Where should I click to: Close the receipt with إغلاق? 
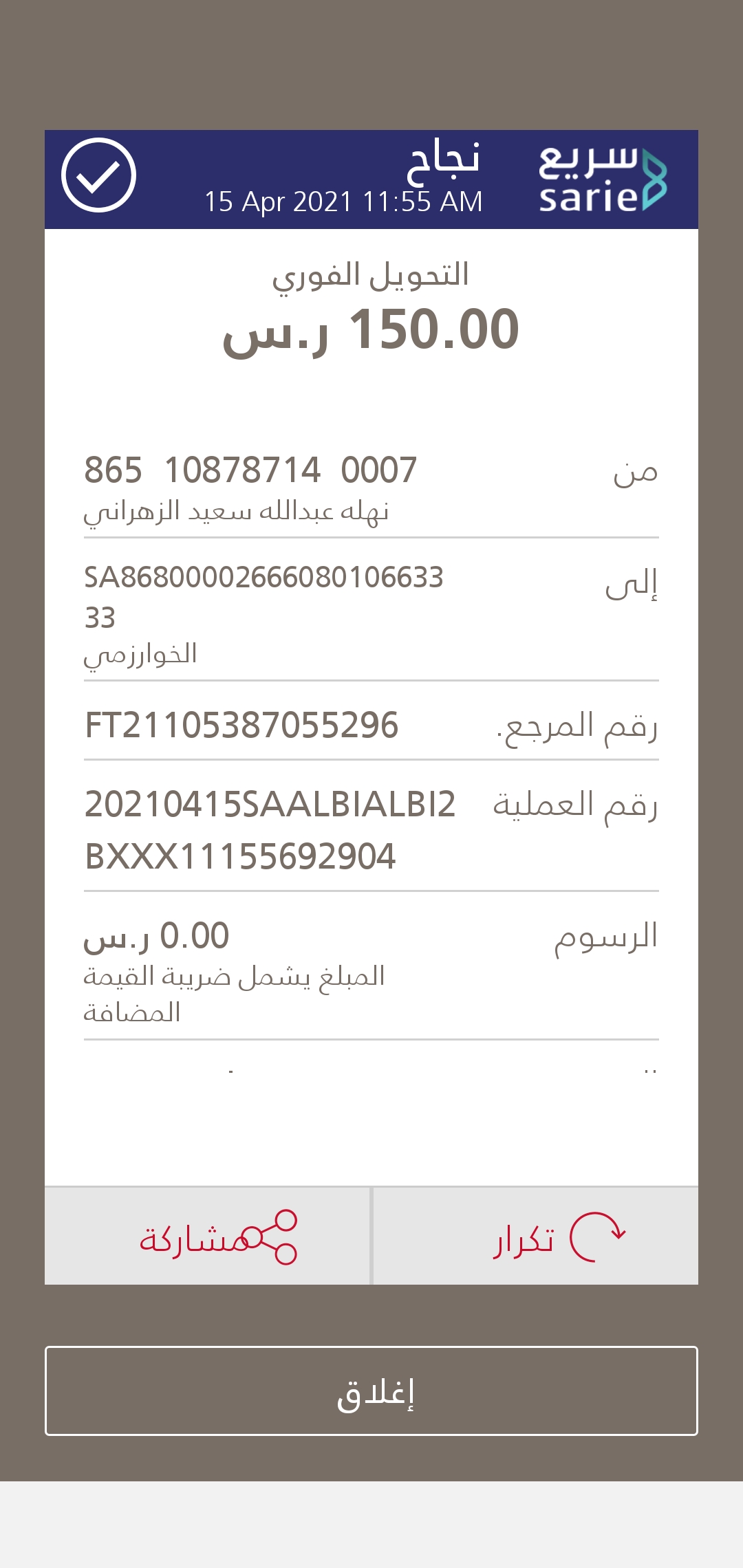371,1391
